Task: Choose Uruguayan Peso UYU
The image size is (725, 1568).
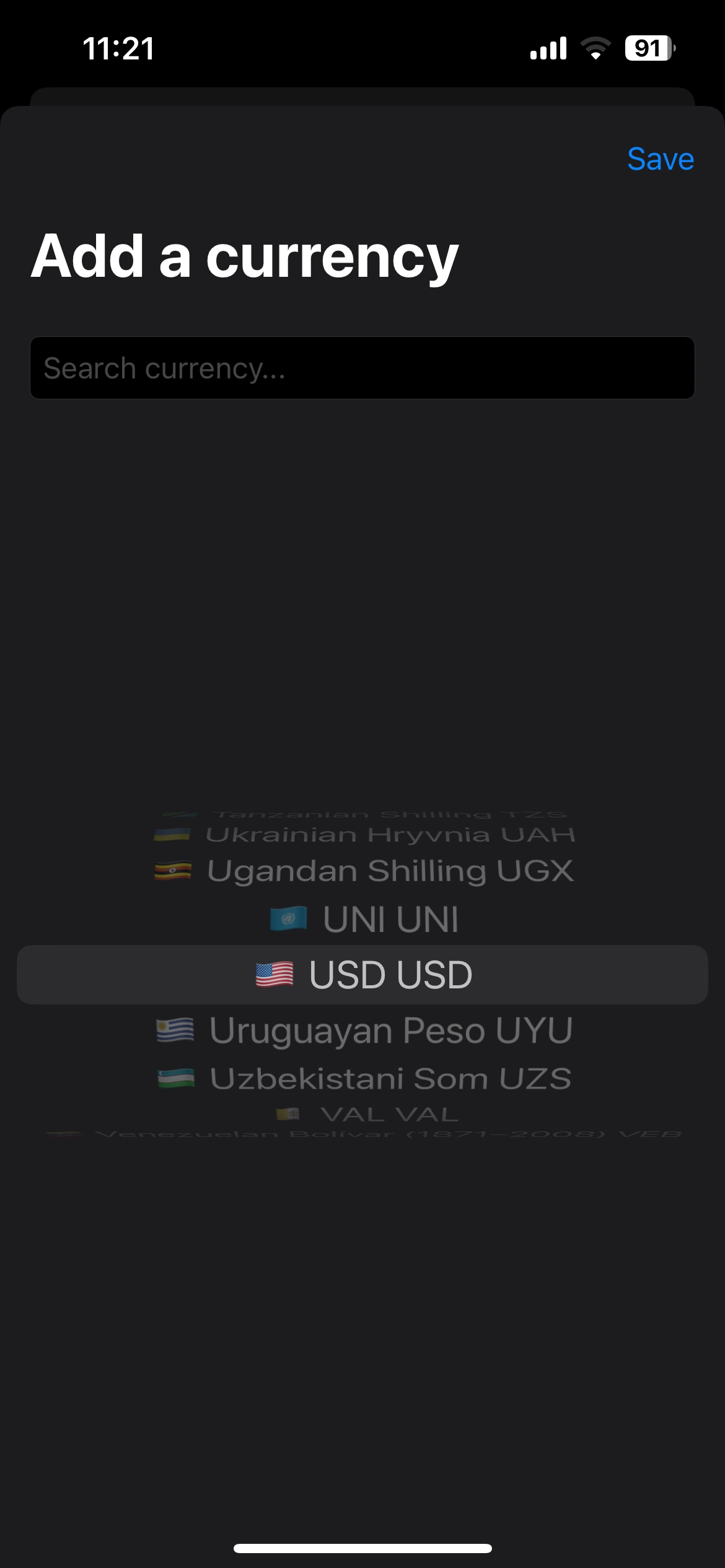Action: [364, 1030]
